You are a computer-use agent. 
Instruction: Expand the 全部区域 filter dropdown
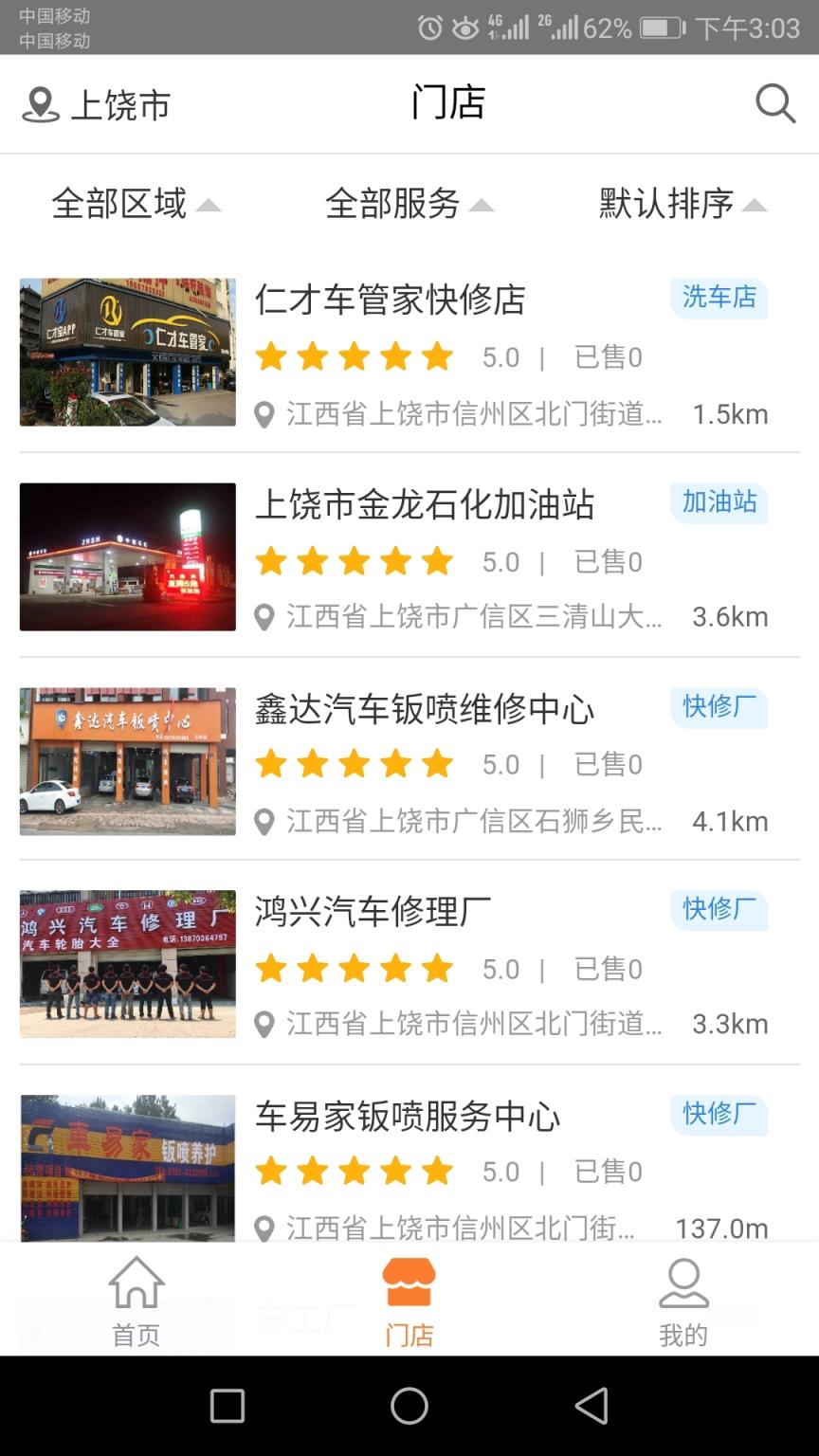click(x=137, y=204)
